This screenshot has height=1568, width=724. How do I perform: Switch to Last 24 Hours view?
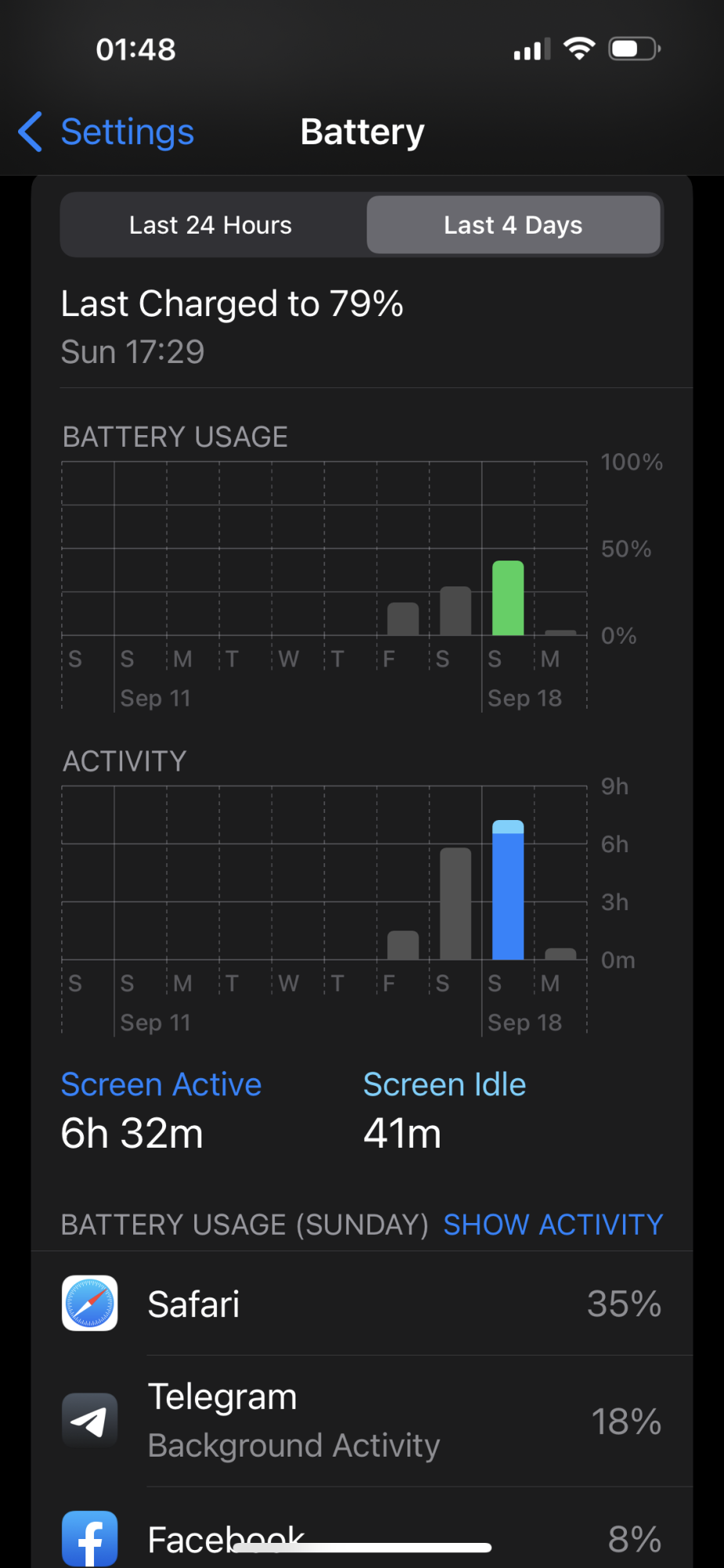[x=211, y=225]
